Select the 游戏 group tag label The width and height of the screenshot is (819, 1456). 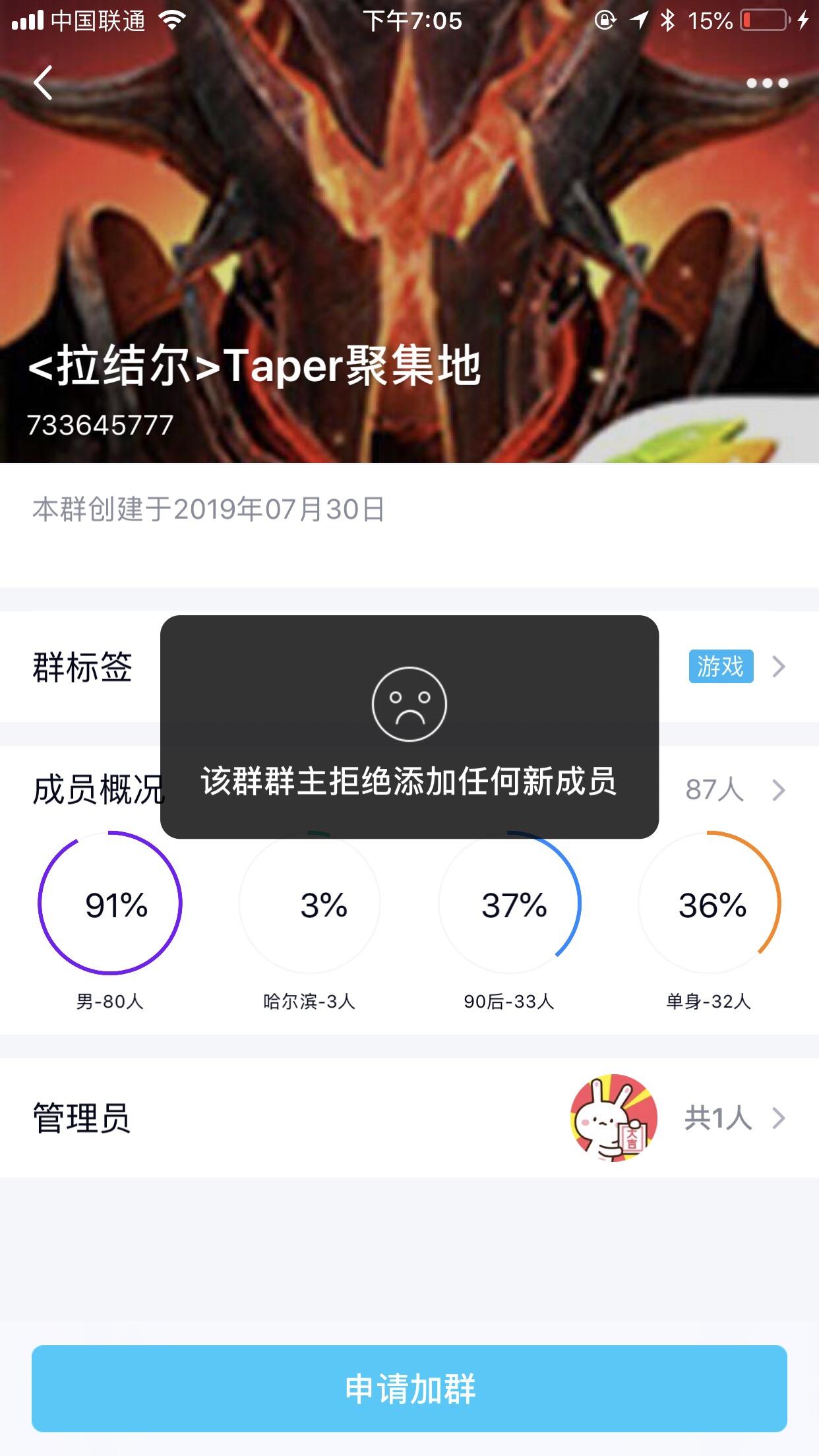tap(721, 667)
